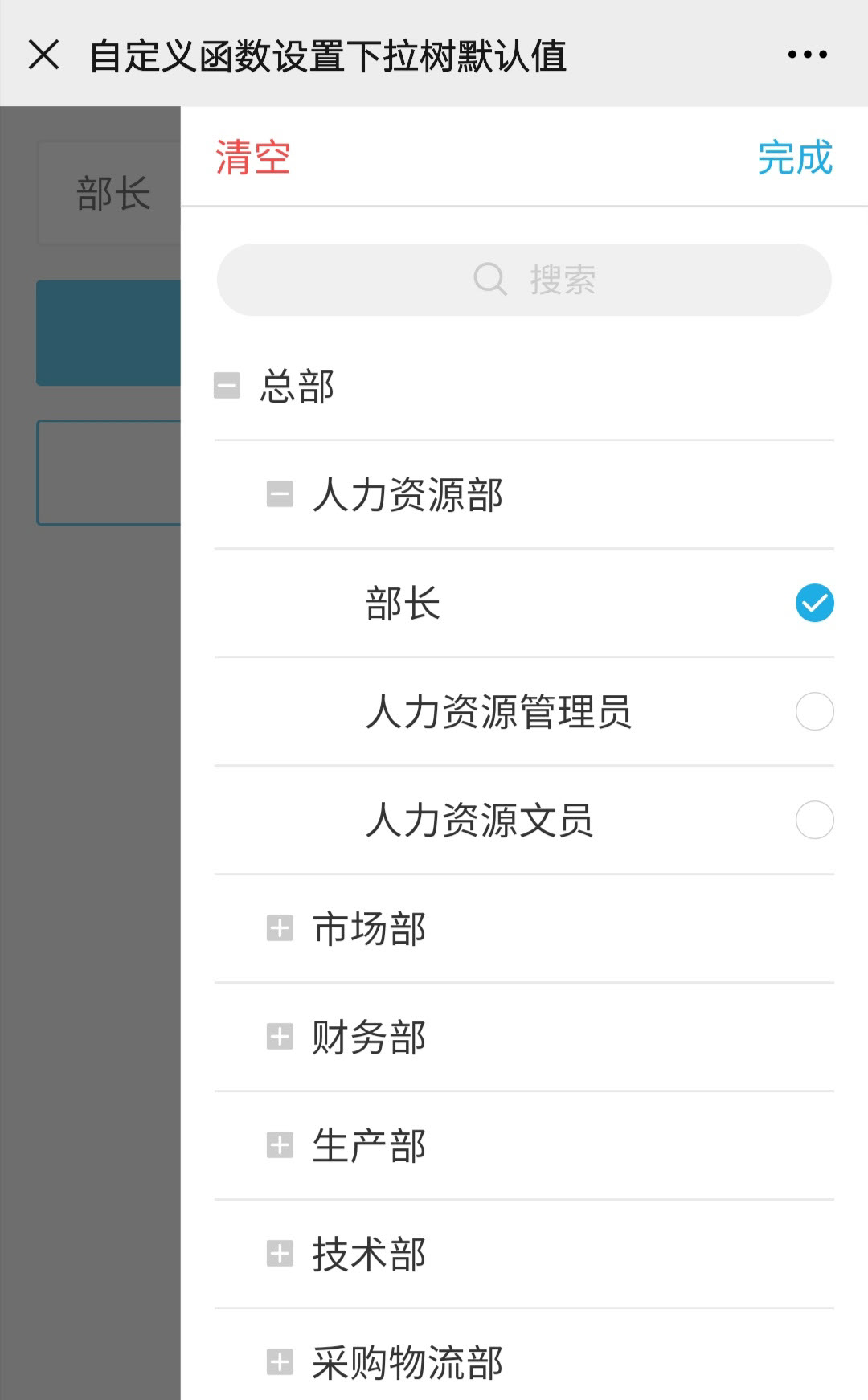The height and width of the screenshot is (1400, 868).
Task: Collapse the 人力资源部 node
Action: click(280, 494)
